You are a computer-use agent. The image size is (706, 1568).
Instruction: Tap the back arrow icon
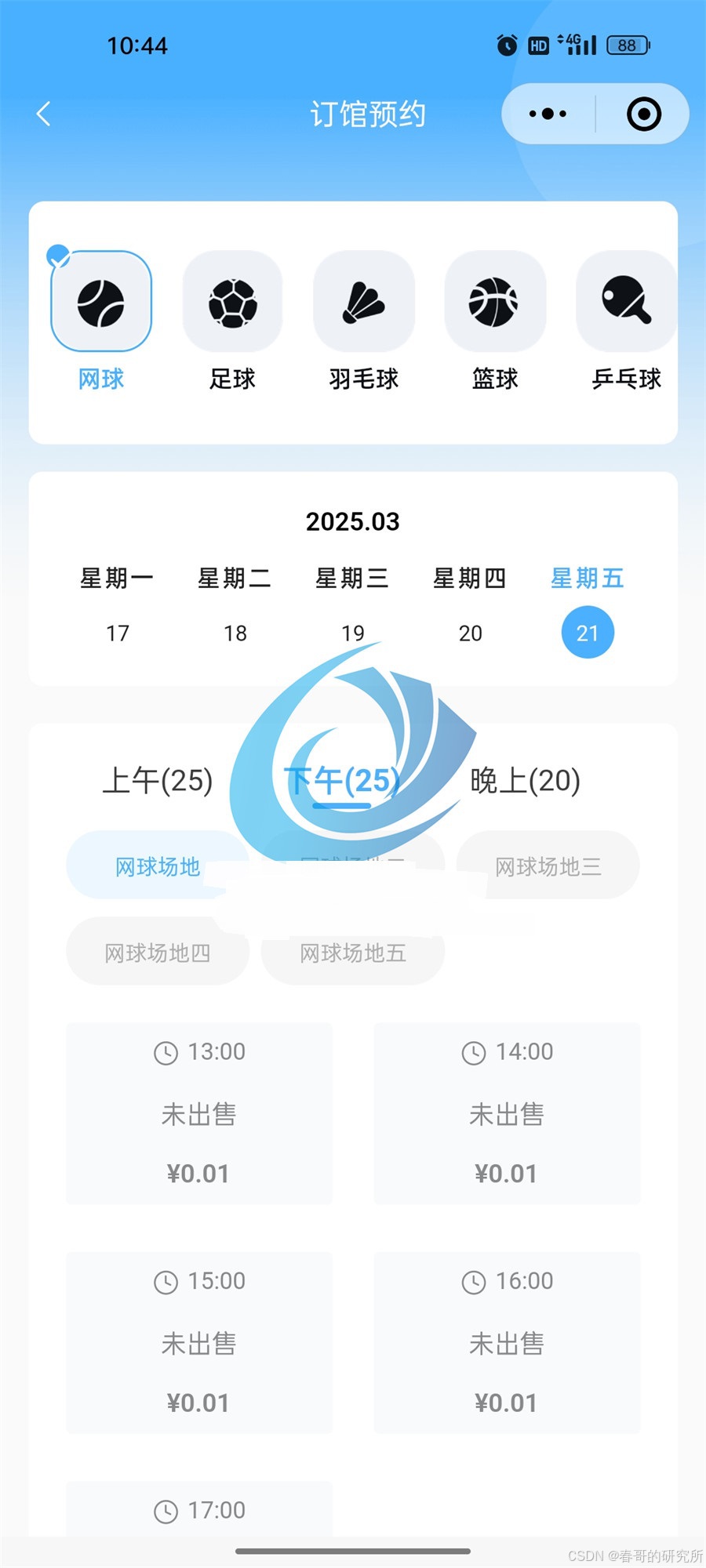(43, 113)
